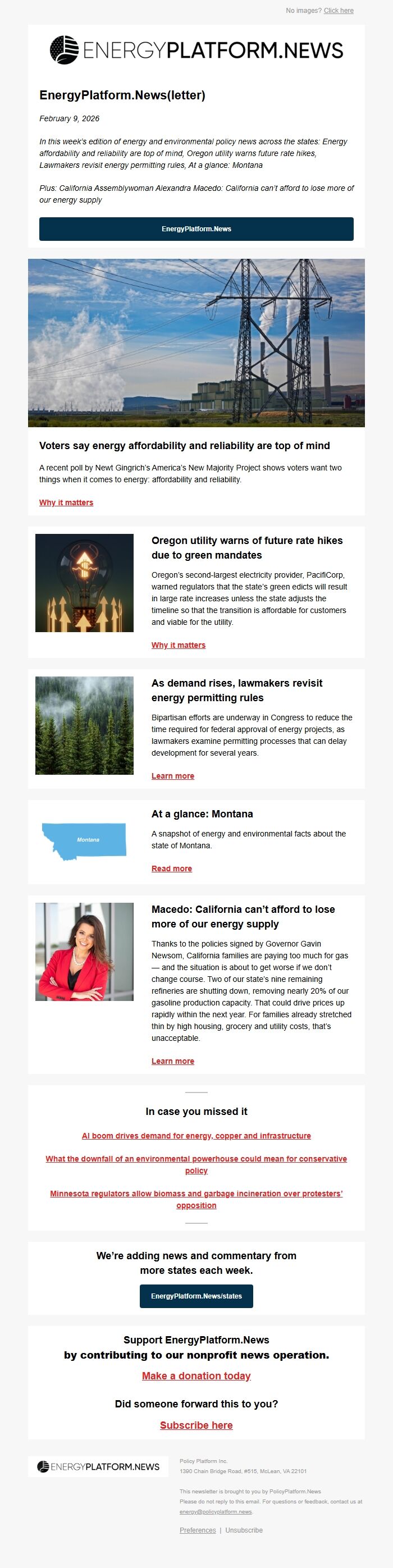Select 'Make a donation today' link
Viewport: 393px width, 1568px height.
[x=196, y=1375]
